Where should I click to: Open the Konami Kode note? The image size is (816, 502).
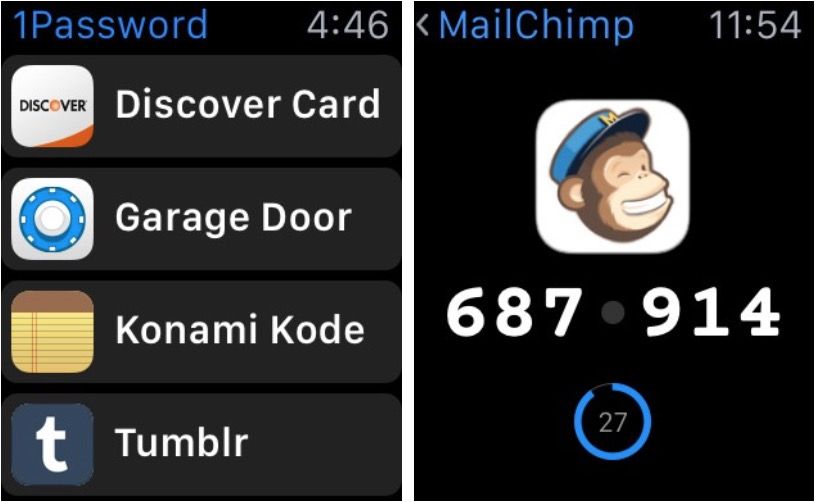[x=200, y=331]
